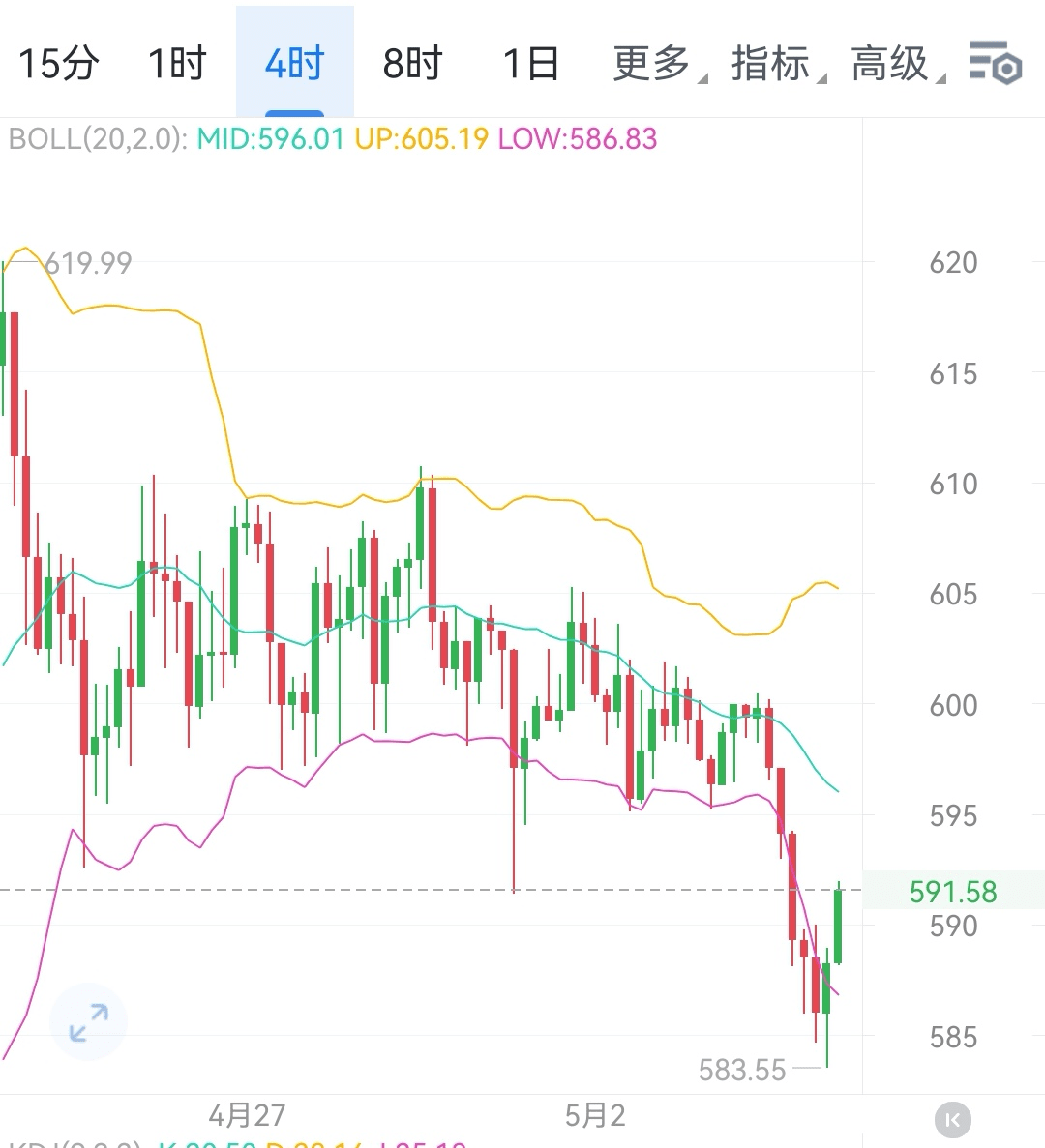Show the 1日 daily chart
1045x1148 pixels.
531,64
